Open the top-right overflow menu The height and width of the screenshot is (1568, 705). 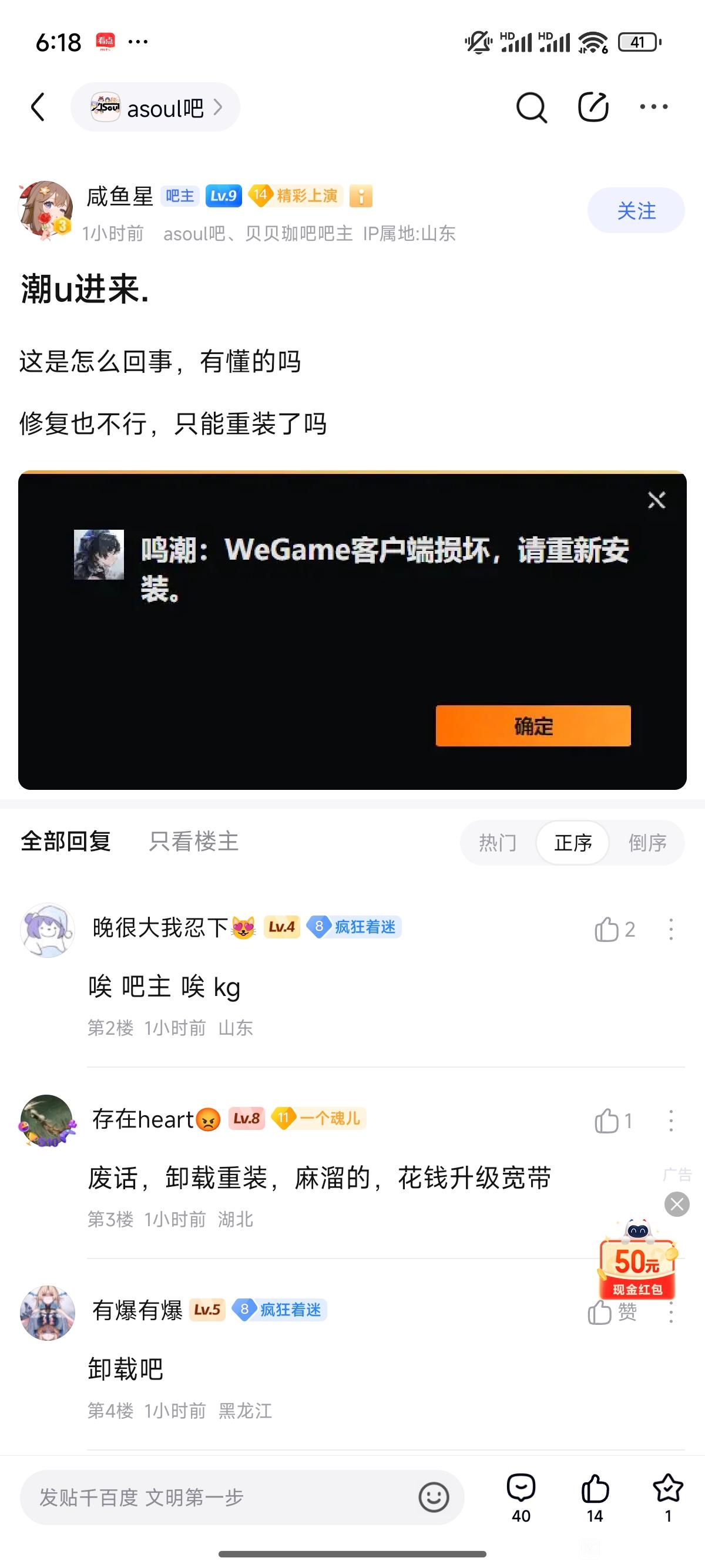[654, 107]
